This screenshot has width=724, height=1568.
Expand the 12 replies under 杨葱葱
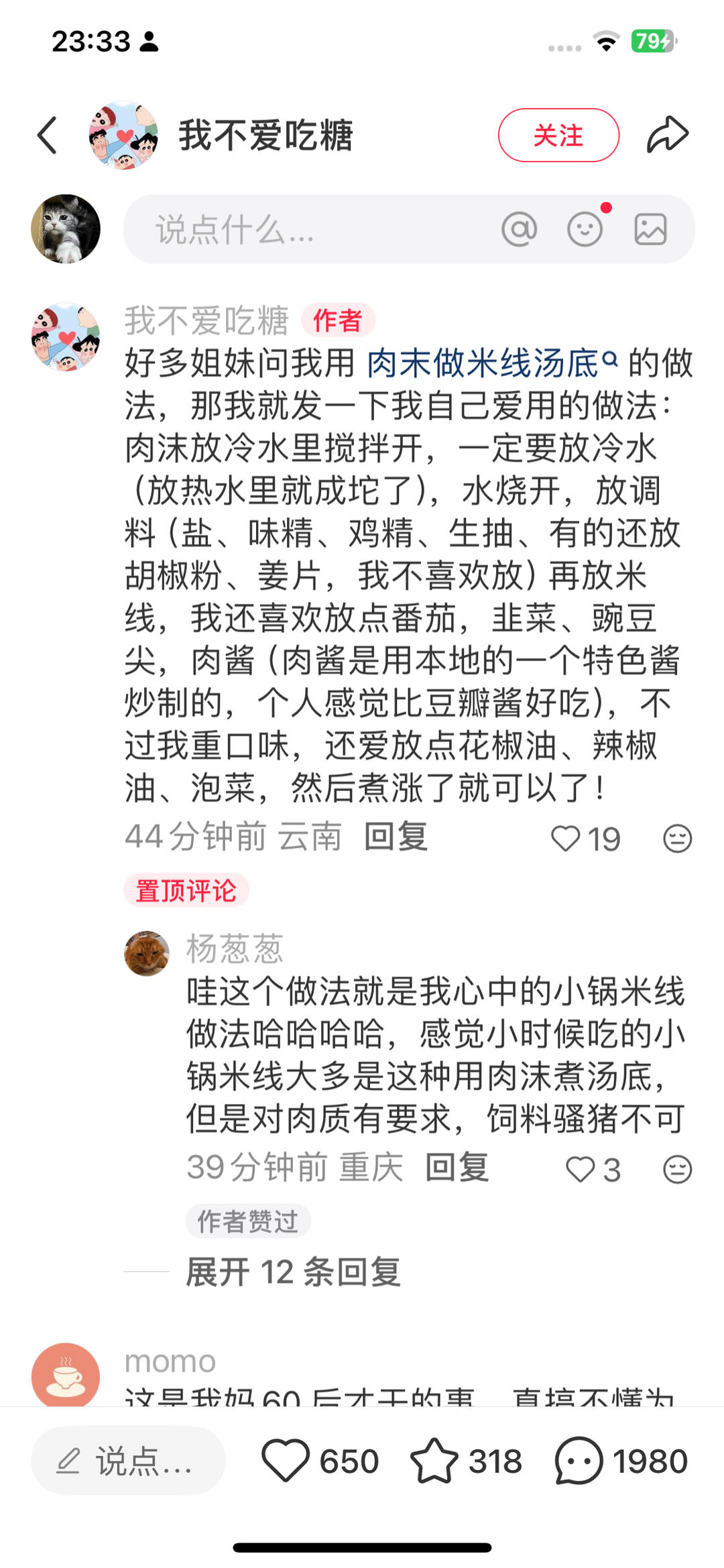point(293,1272)
